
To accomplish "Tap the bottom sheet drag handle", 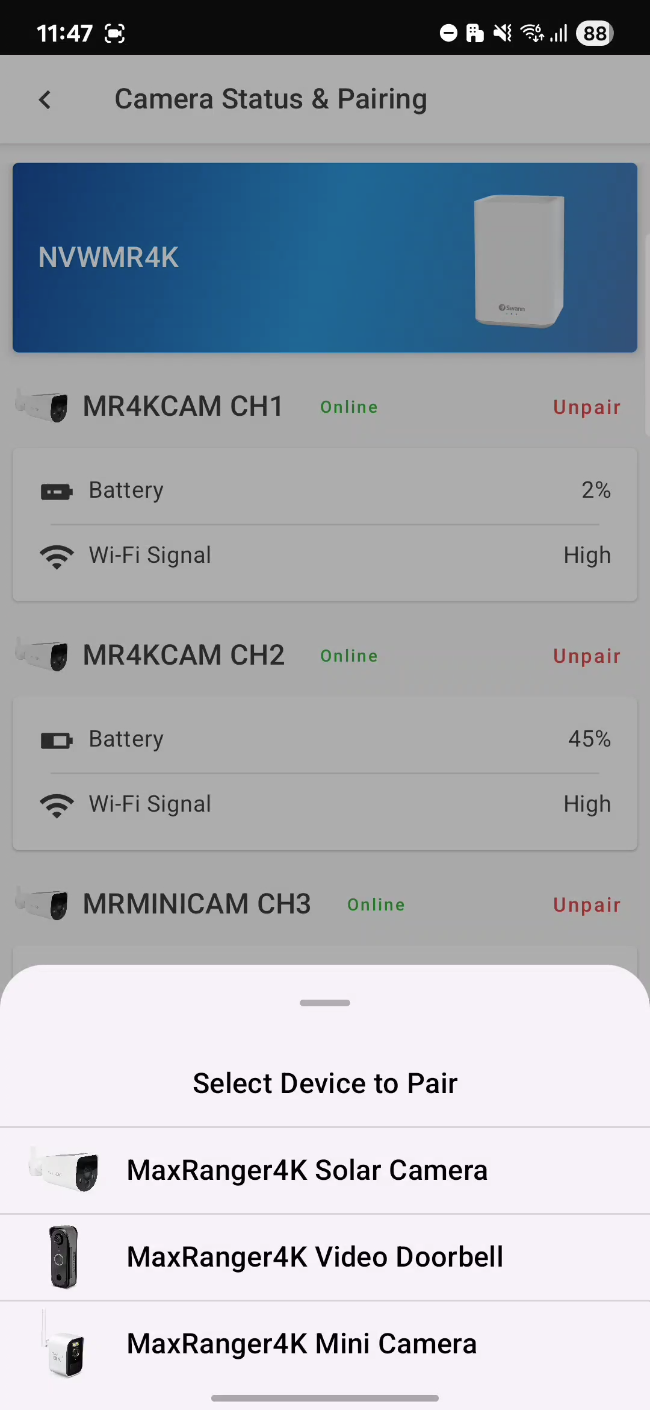I will 325,1003.
